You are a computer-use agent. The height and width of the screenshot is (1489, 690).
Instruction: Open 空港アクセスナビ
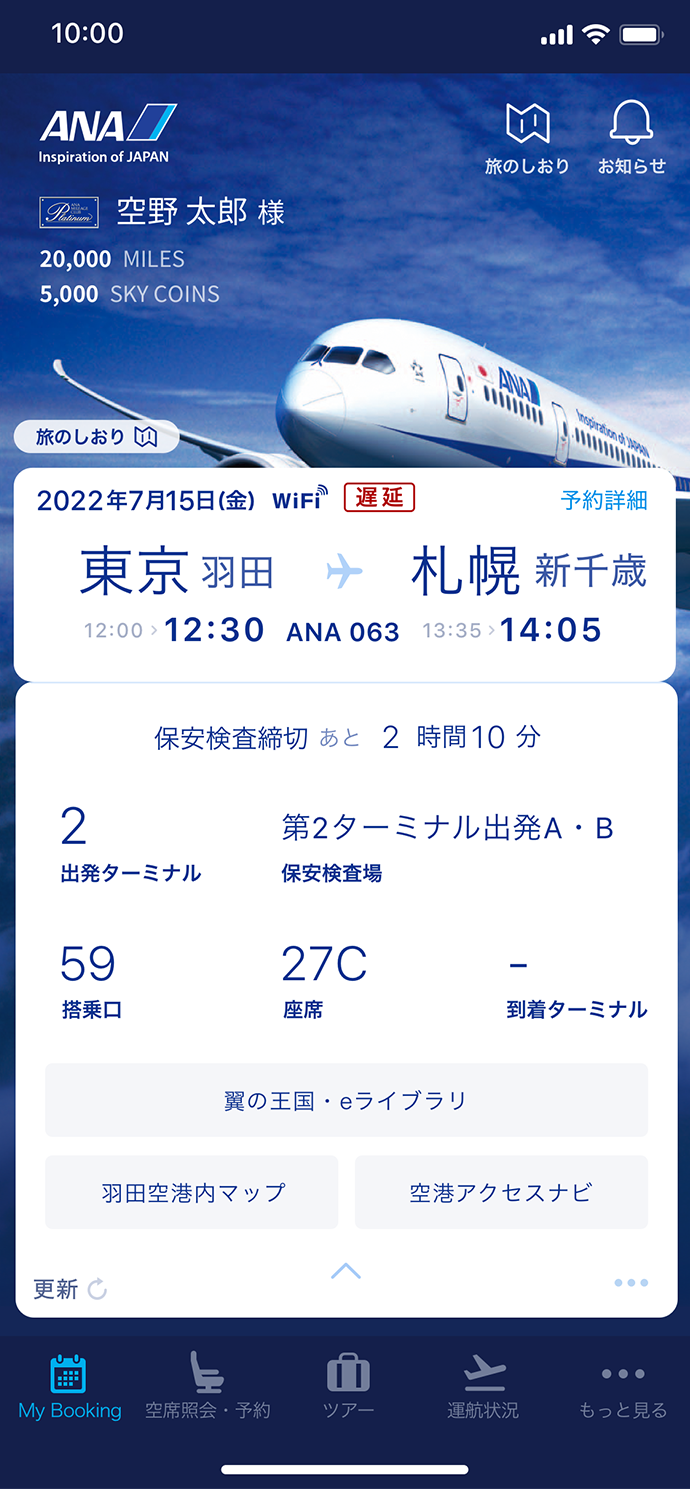(501, 1192)
